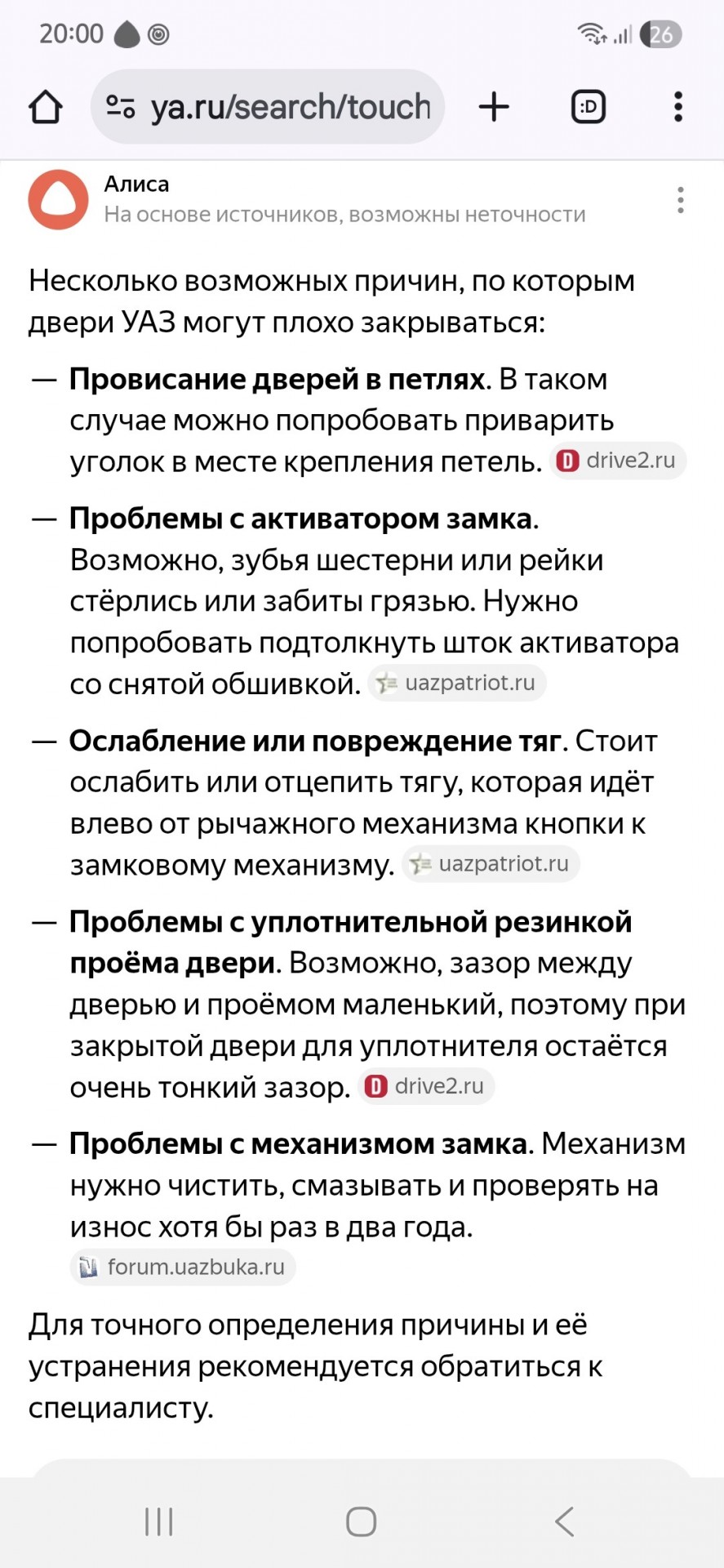Open a new browser tab
The width and height of the screenshot is (724, 1568).
[494, 107]
